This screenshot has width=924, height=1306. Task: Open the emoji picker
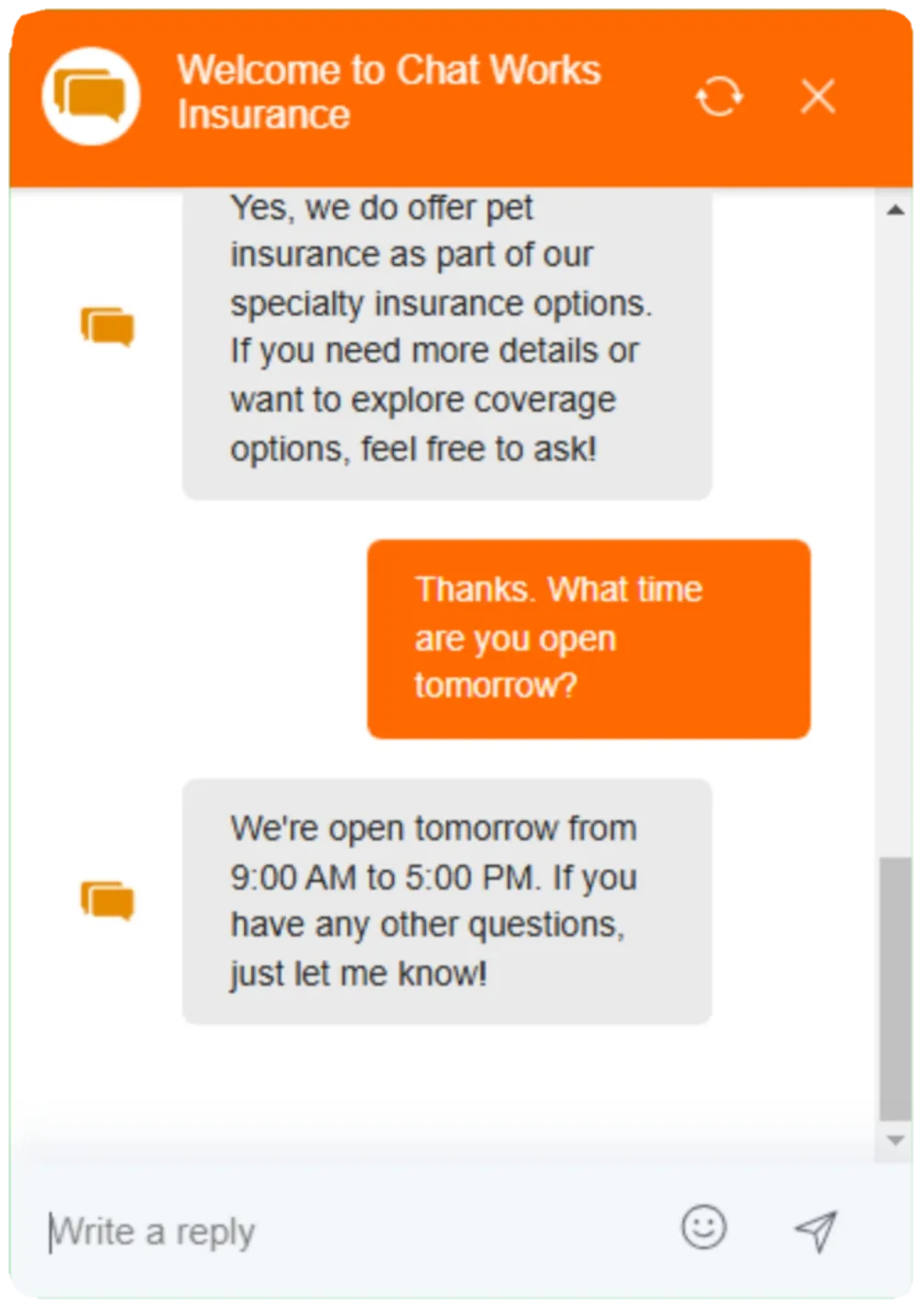704,1227
